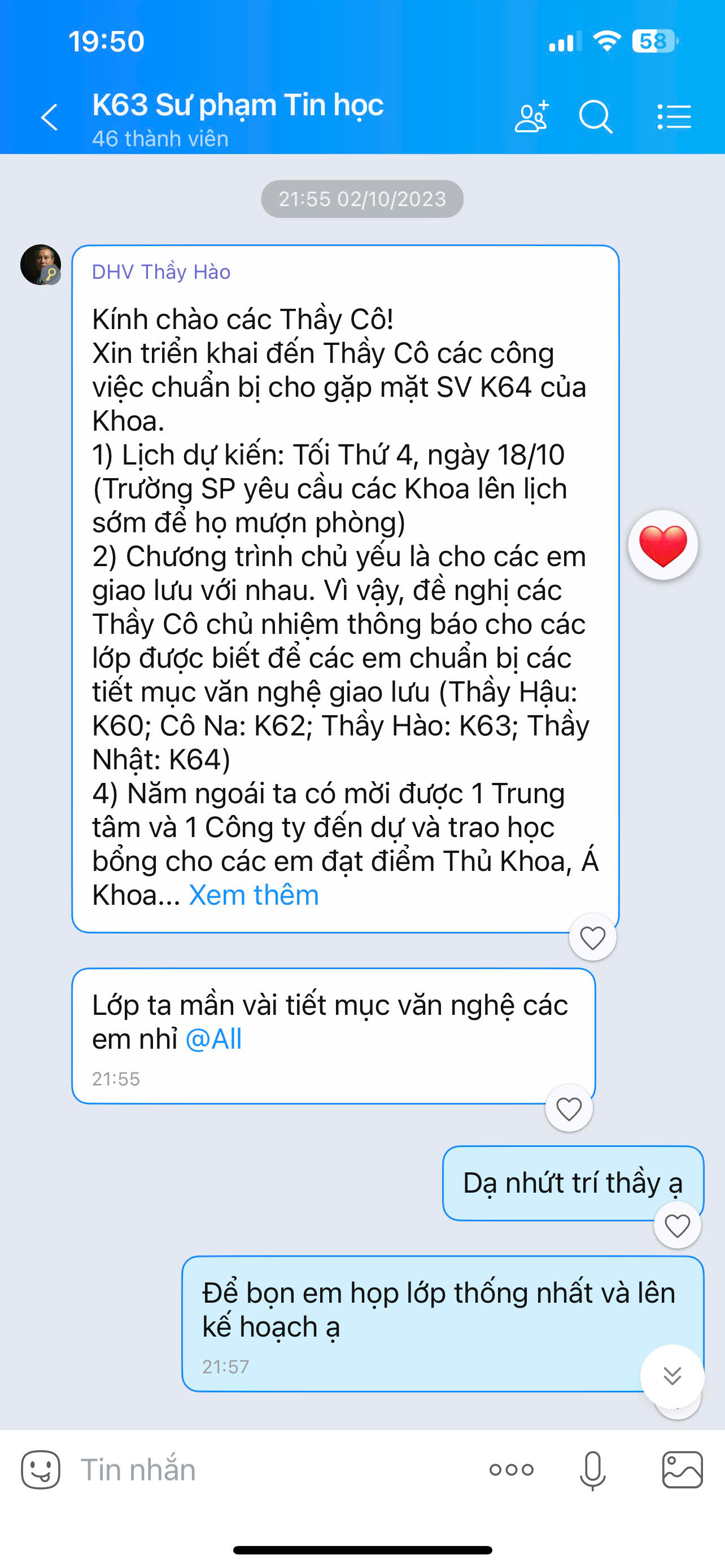Open more attachment options
Viewport: 725px width, 1568px height.
(x=512, y=1470)
